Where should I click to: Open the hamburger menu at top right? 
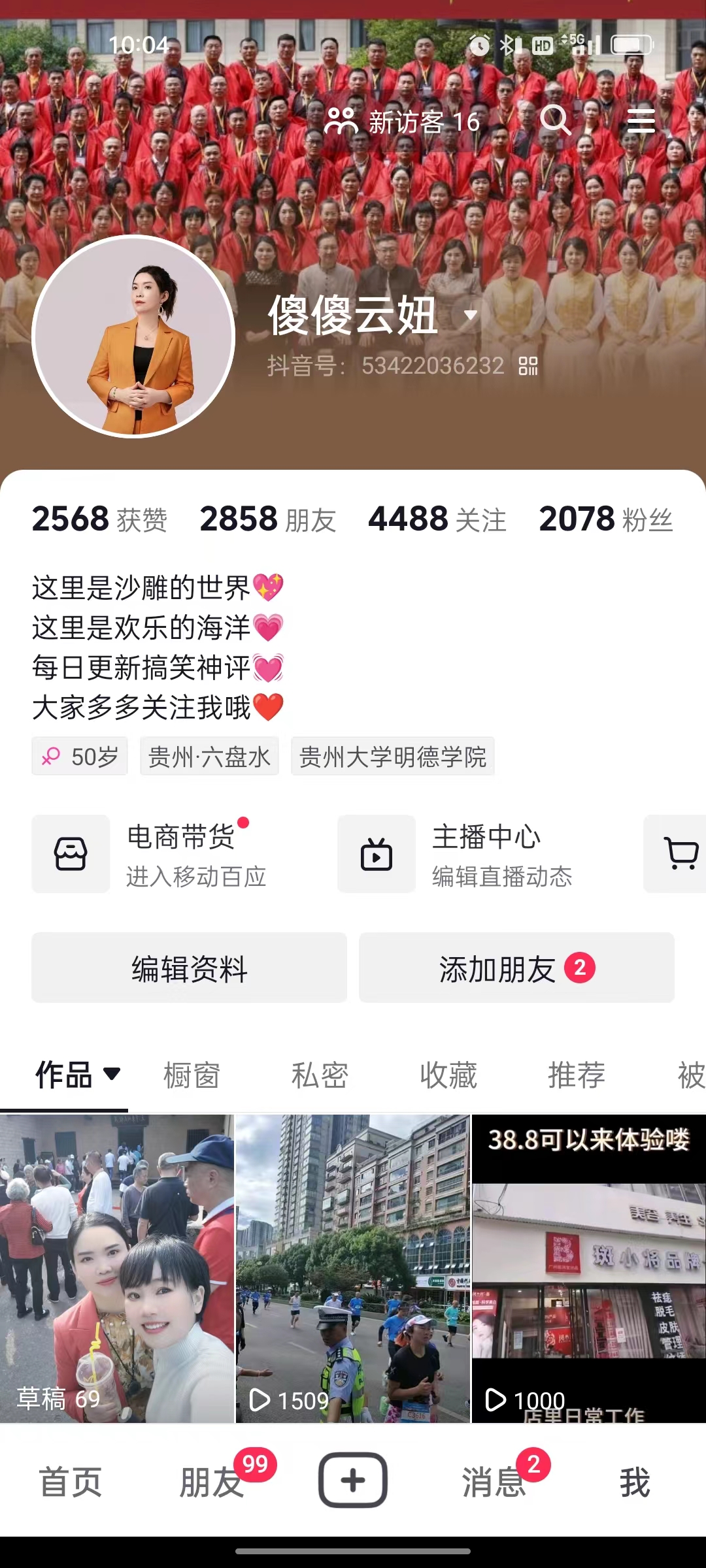[x=641, y=121]
